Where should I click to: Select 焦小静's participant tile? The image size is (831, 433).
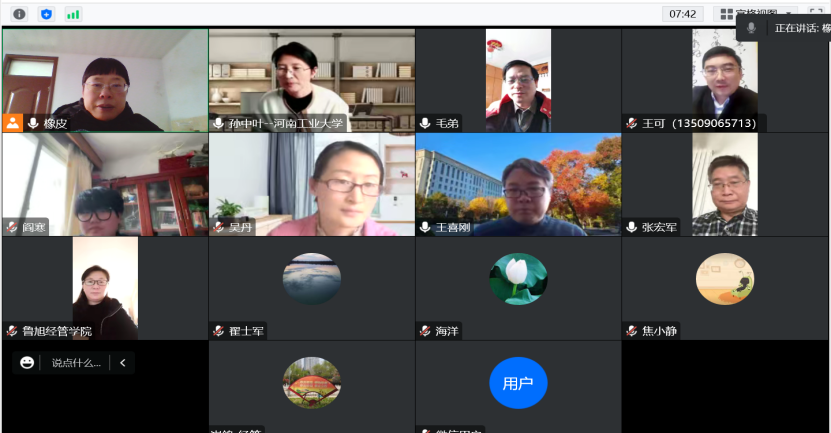click(x=725, y=289)
